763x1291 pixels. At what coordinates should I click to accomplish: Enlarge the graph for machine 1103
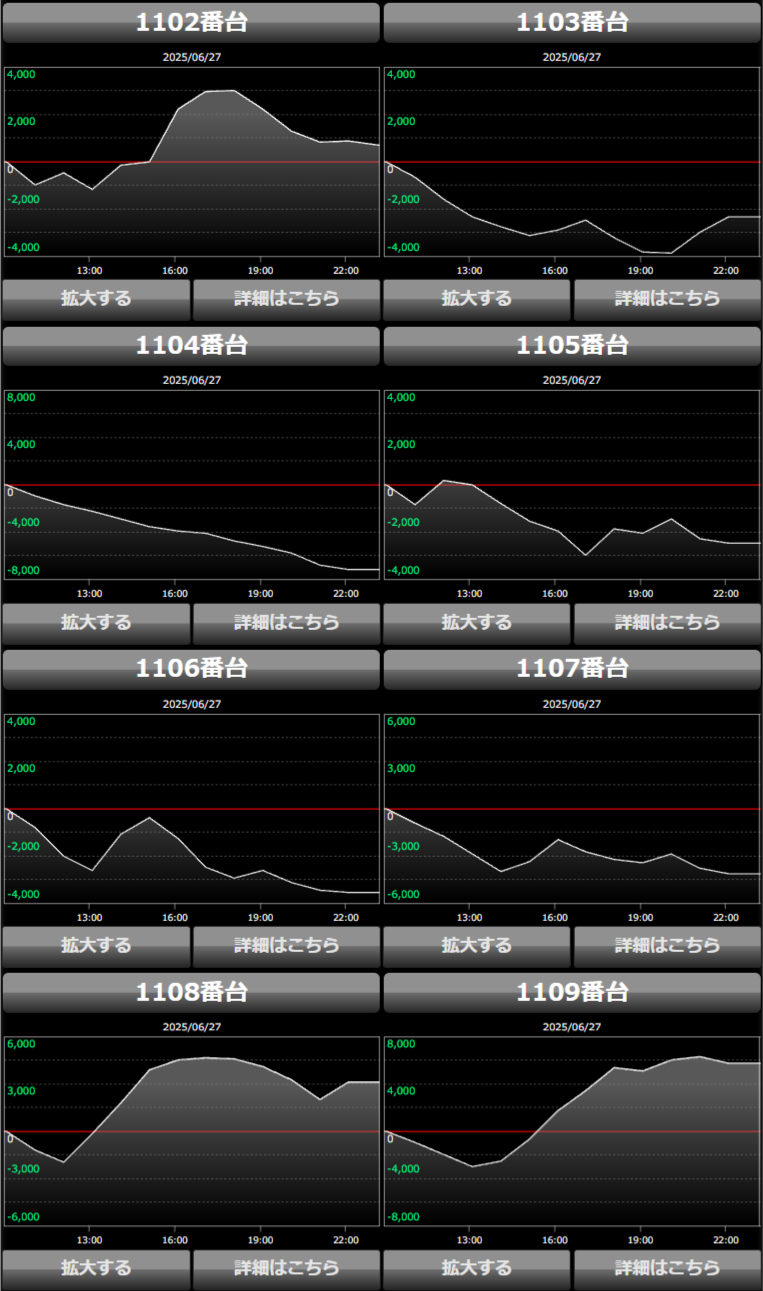tap(477, 298)
